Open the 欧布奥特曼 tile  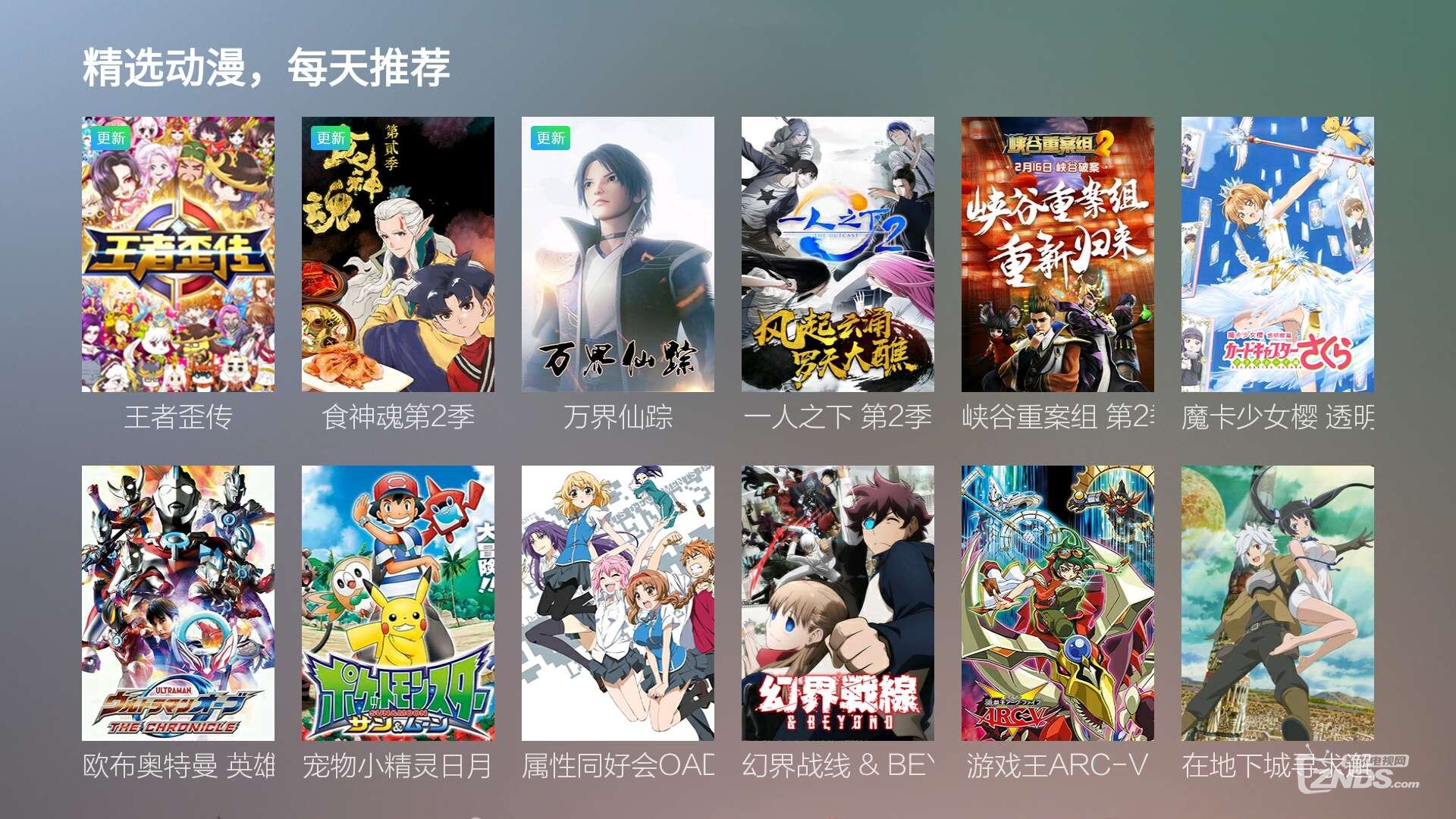(178, 604)
